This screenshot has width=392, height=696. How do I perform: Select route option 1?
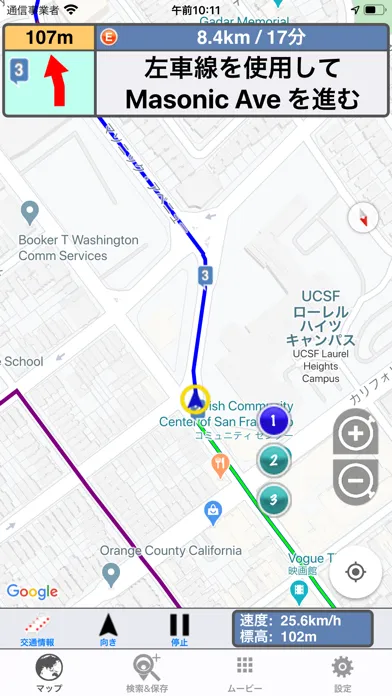[x=273, y=420]
